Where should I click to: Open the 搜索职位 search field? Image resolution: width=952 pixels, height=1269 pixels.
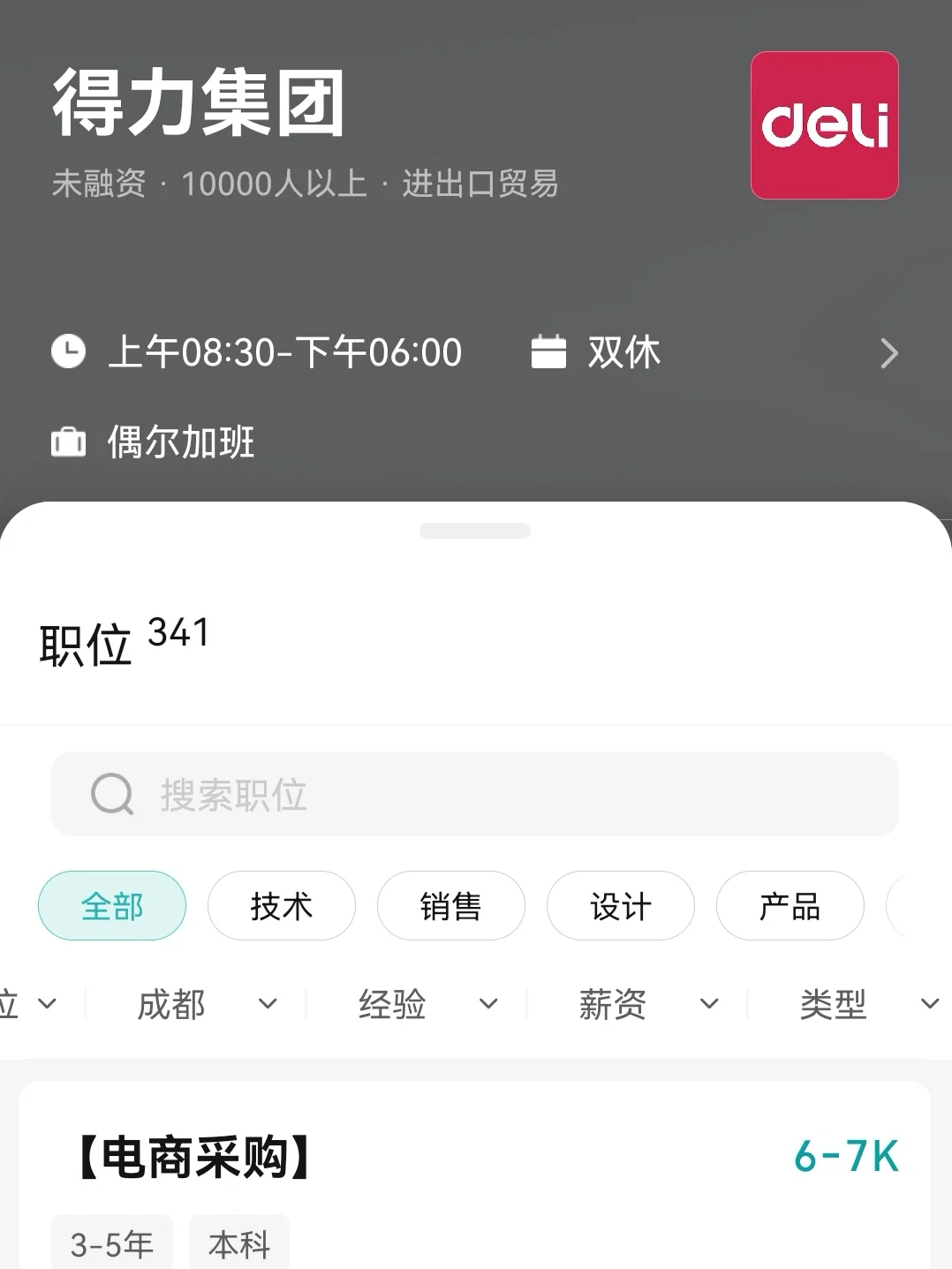pos(475,794)
